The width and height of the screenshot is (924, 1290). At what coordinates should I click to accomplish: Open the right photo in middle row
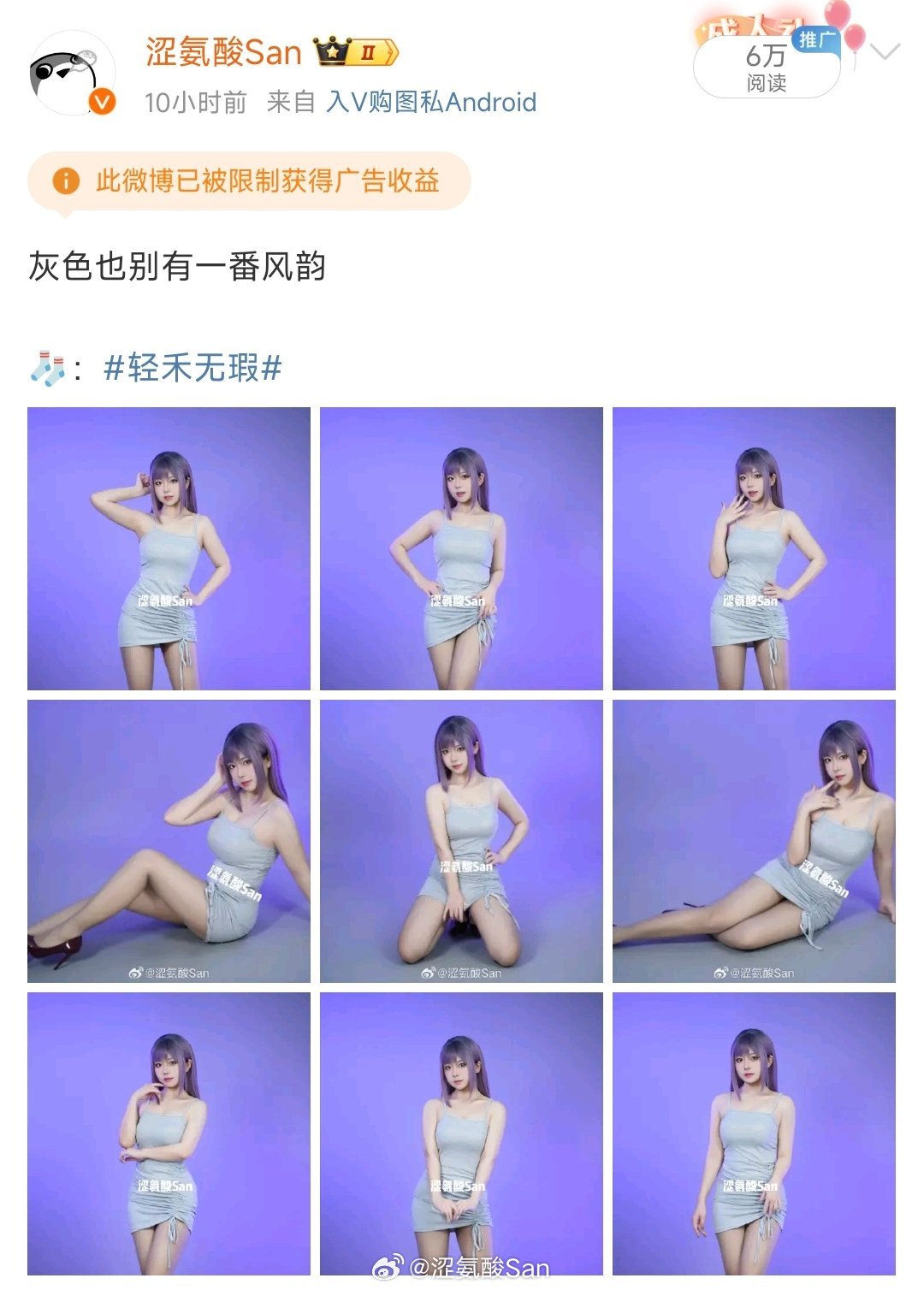pos(754,841)
